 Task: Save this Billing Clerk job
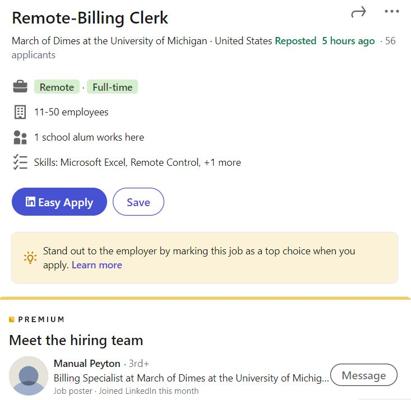(x=138, y=202)
